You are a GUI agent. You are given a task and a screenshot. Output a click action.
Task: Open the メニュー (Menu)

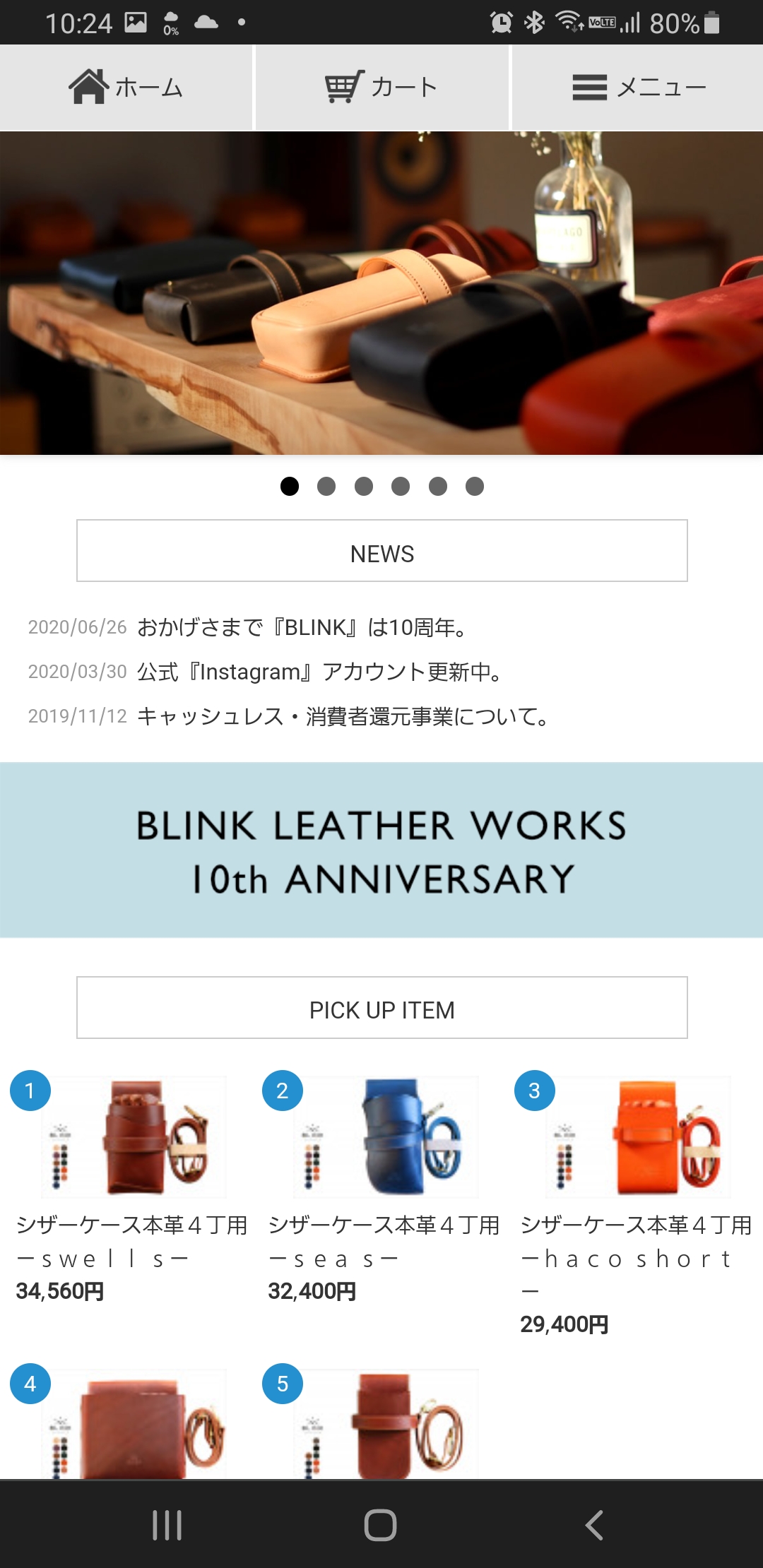coord(638,88)
